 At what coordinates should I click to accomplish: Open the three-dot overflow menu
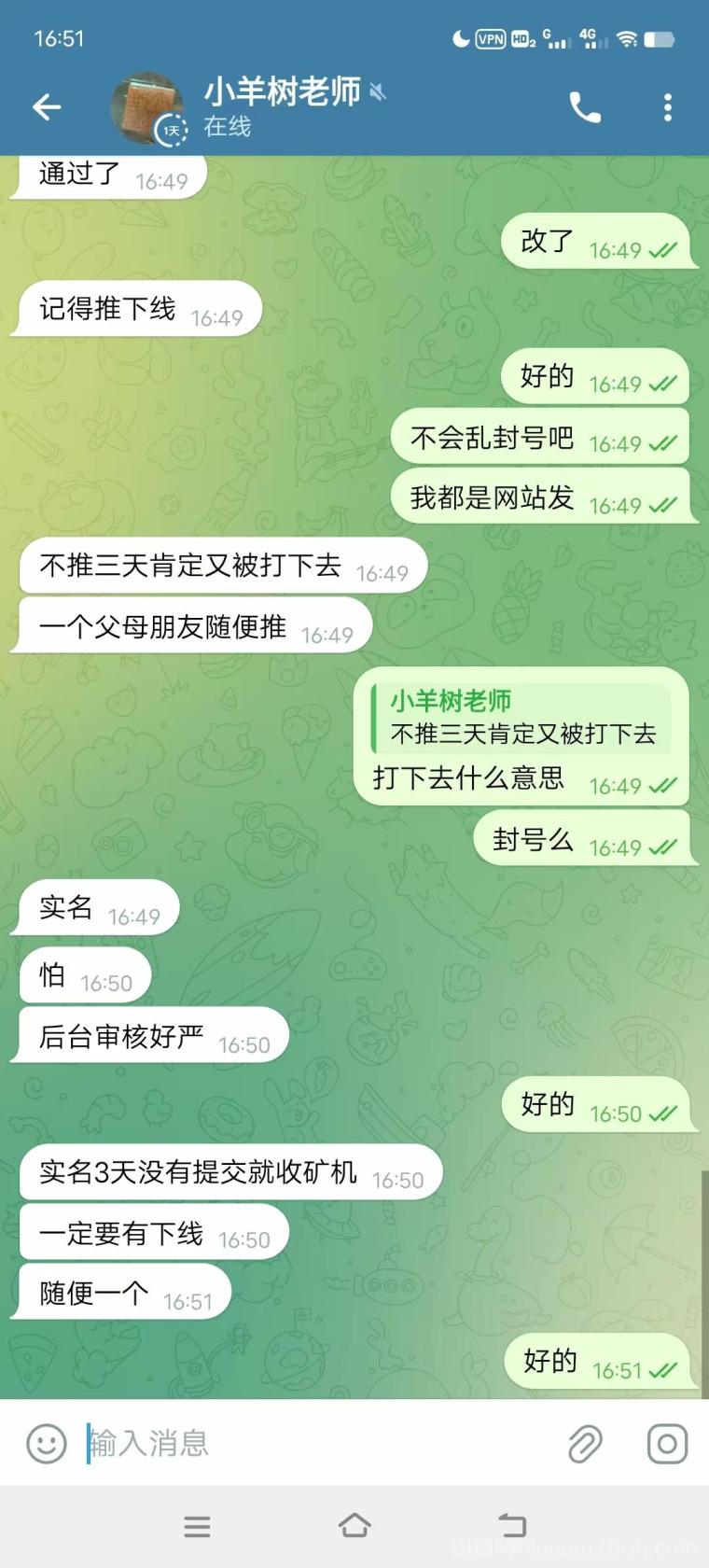(x=667, y=107)
